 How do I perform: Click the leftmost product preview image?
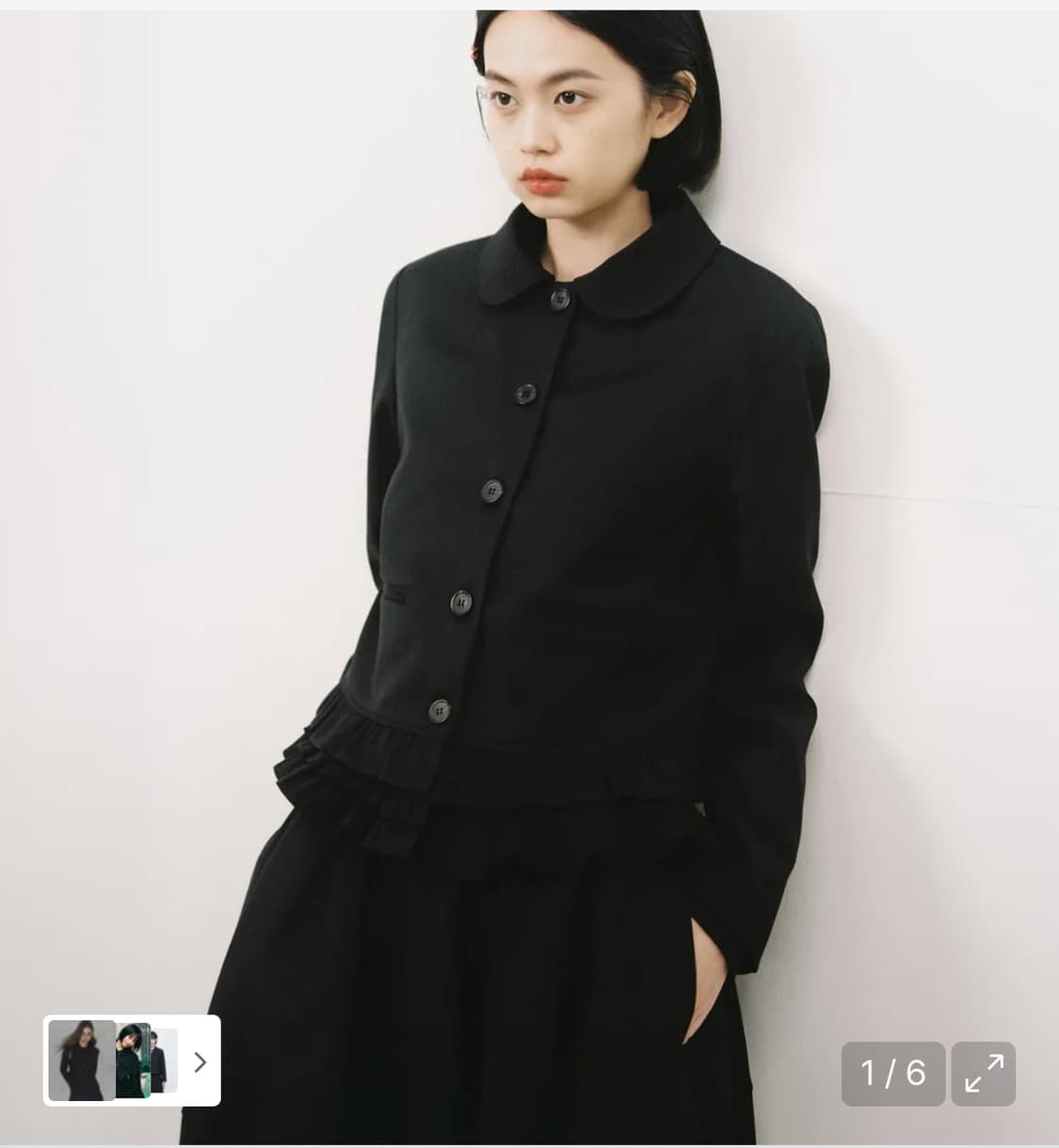pyautogui.click(x=80, y=1061)
